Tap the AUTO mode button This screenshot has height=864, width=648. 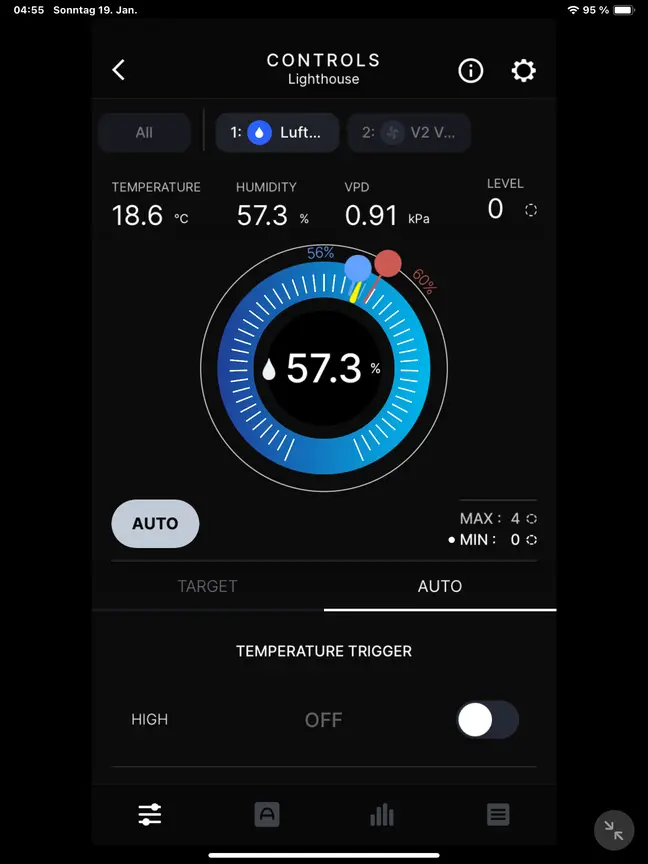click(155, 523)
